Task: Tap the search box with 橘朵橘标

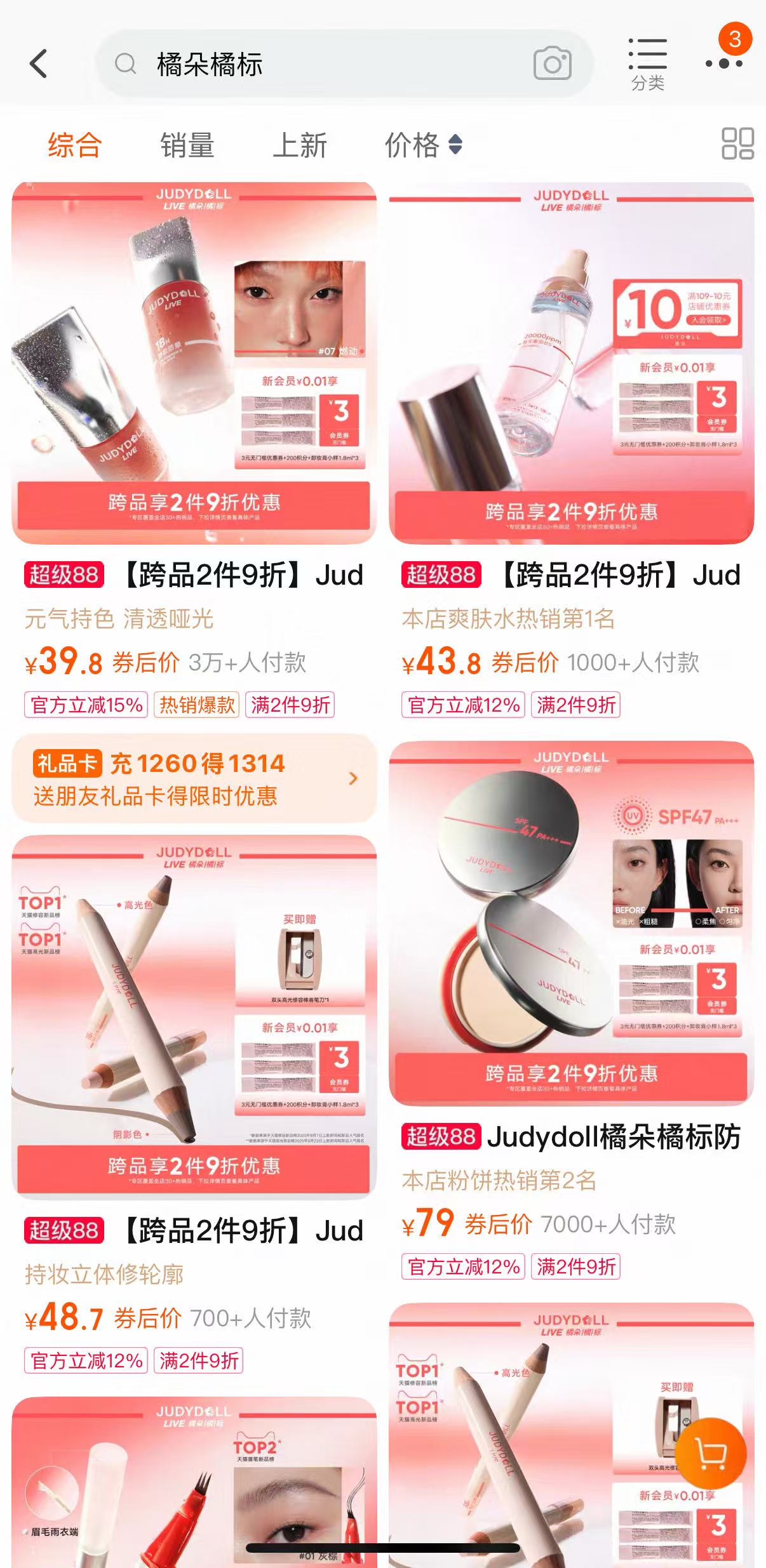Action: click(x=318, y=64)
